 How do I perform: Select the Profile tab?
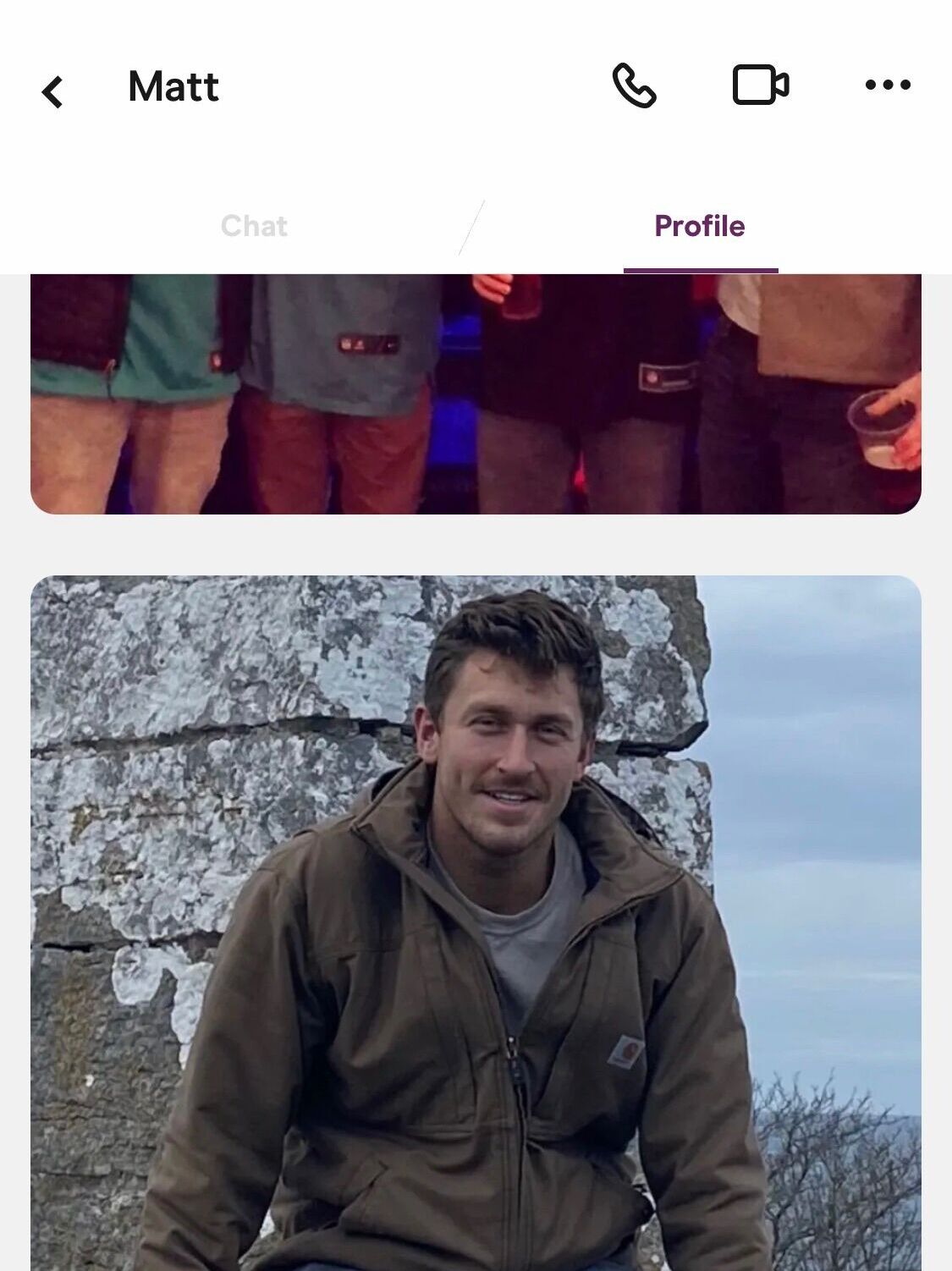pyautogui.click(x=700, y=226)
